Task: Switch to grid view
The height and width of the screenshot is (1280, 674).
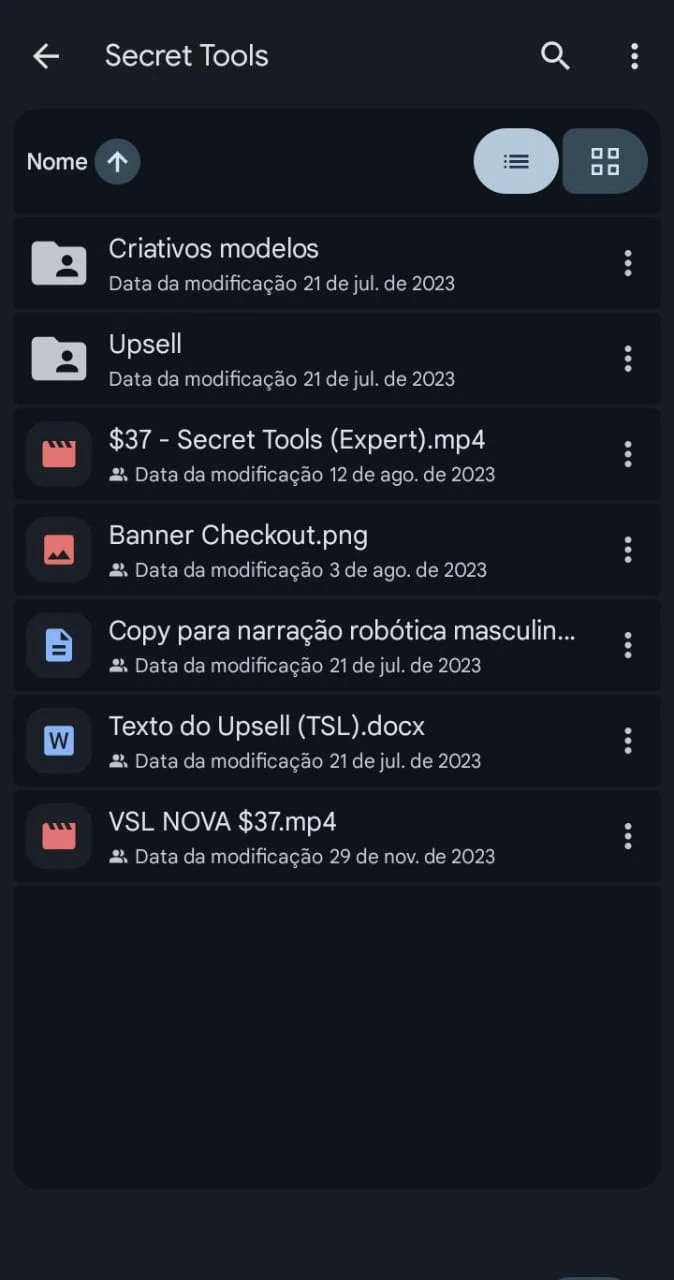Action: pos(605,161)
